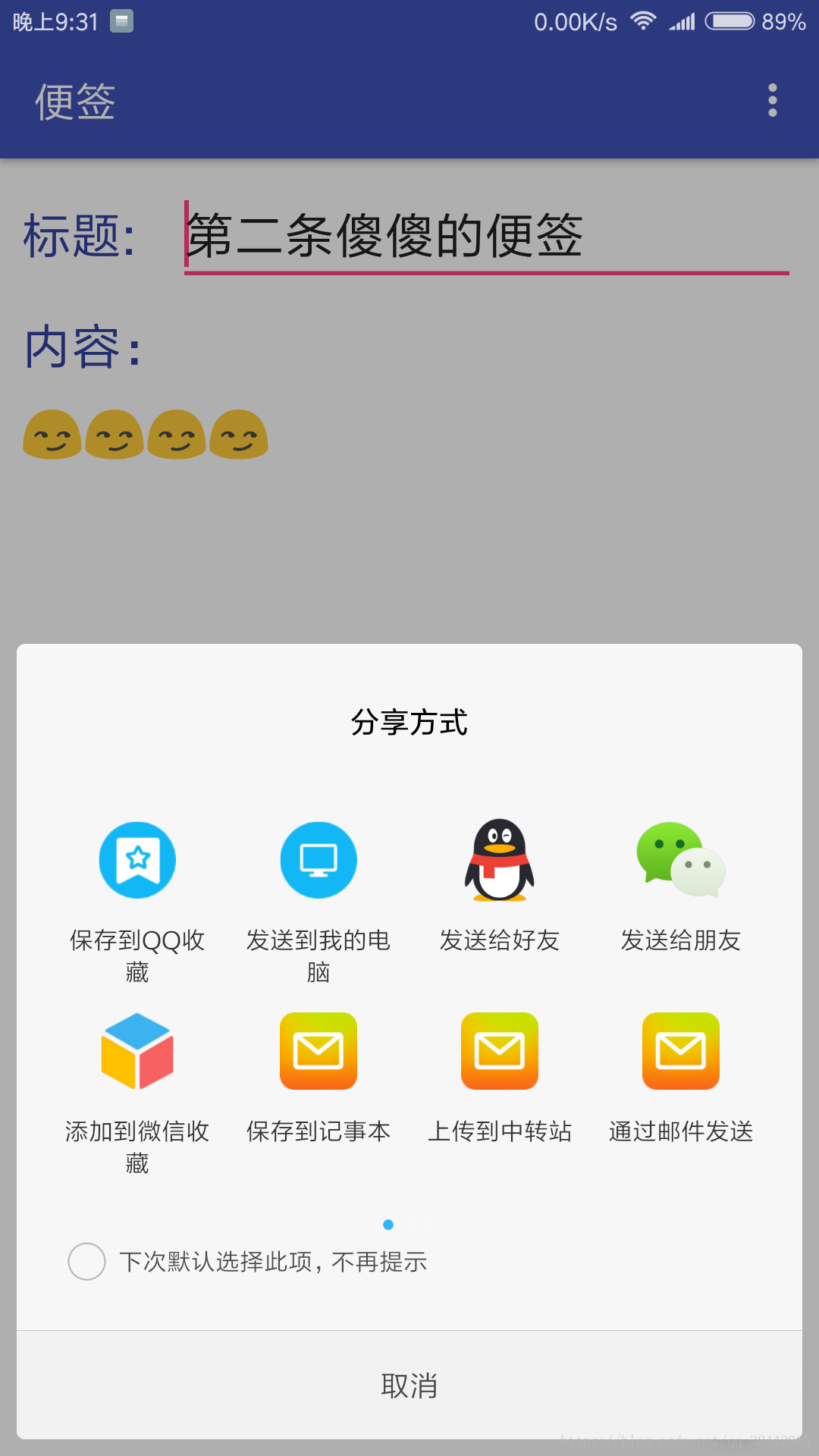The image size is (819, 1456).
Task: Dismiss share dialog with 取消
Action: click(409, 1385)
